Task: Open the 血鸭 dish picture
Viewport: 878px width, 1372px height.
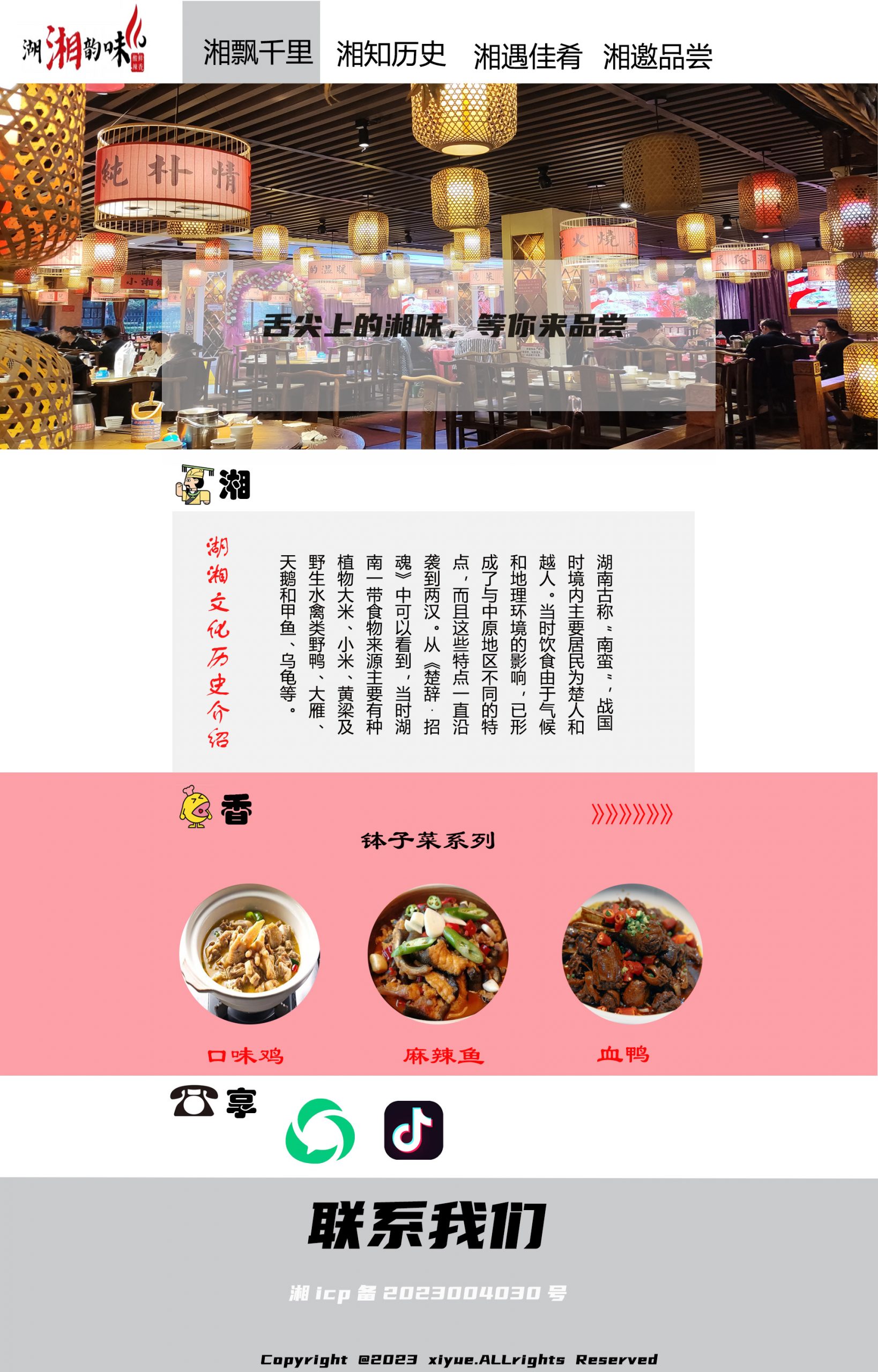Action: coord(632,953)
